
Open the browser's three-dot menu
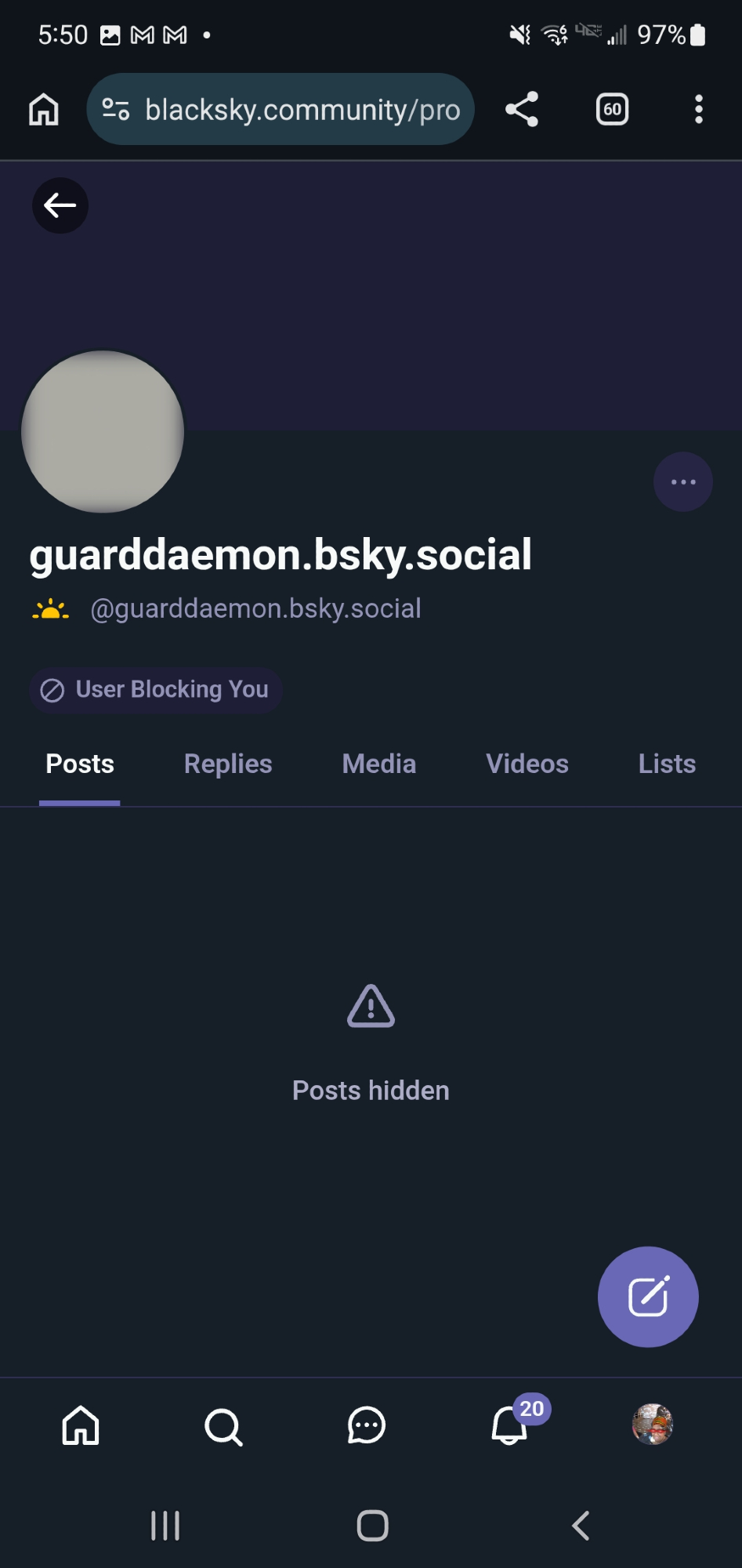[699, 109]
